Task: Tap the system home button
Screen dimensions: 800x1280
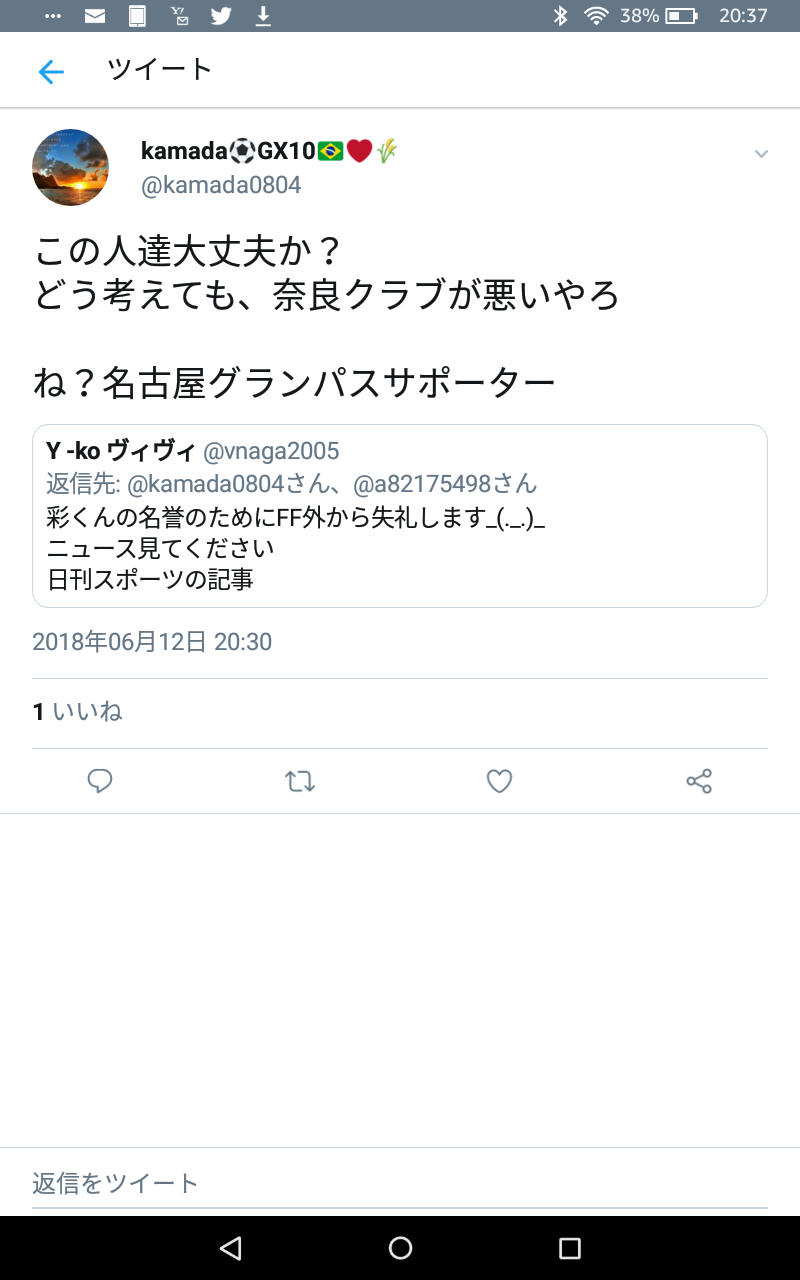Action: [400, 1247]
